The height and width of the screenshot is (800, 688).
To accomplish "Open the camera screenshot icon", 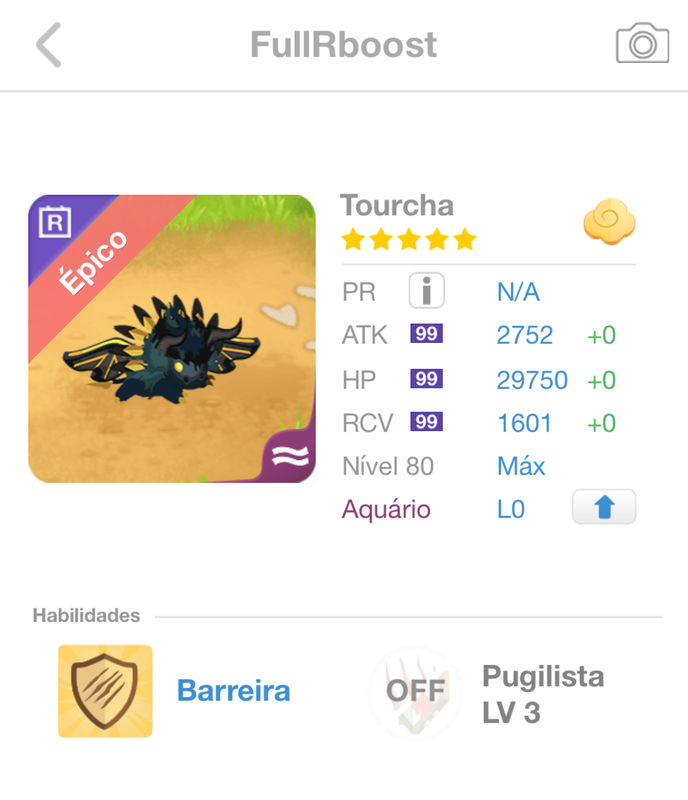I will click(x=641, y=44).
